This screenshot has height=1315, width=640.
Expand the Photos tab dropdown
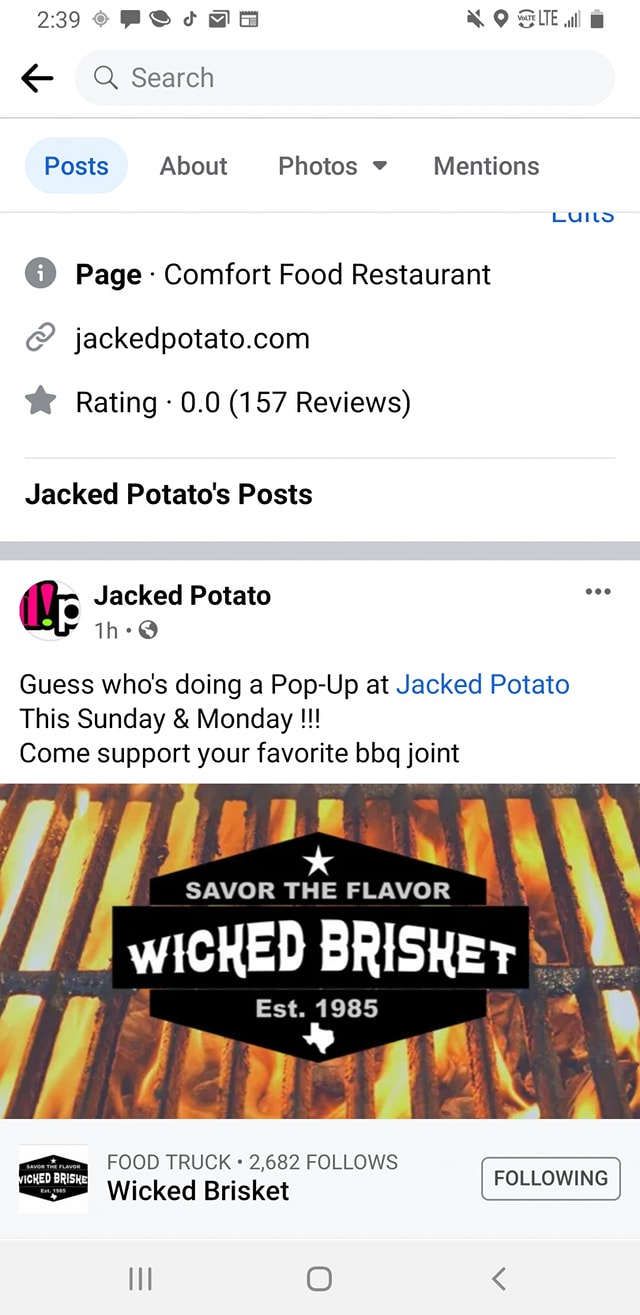tap(332, 166)
